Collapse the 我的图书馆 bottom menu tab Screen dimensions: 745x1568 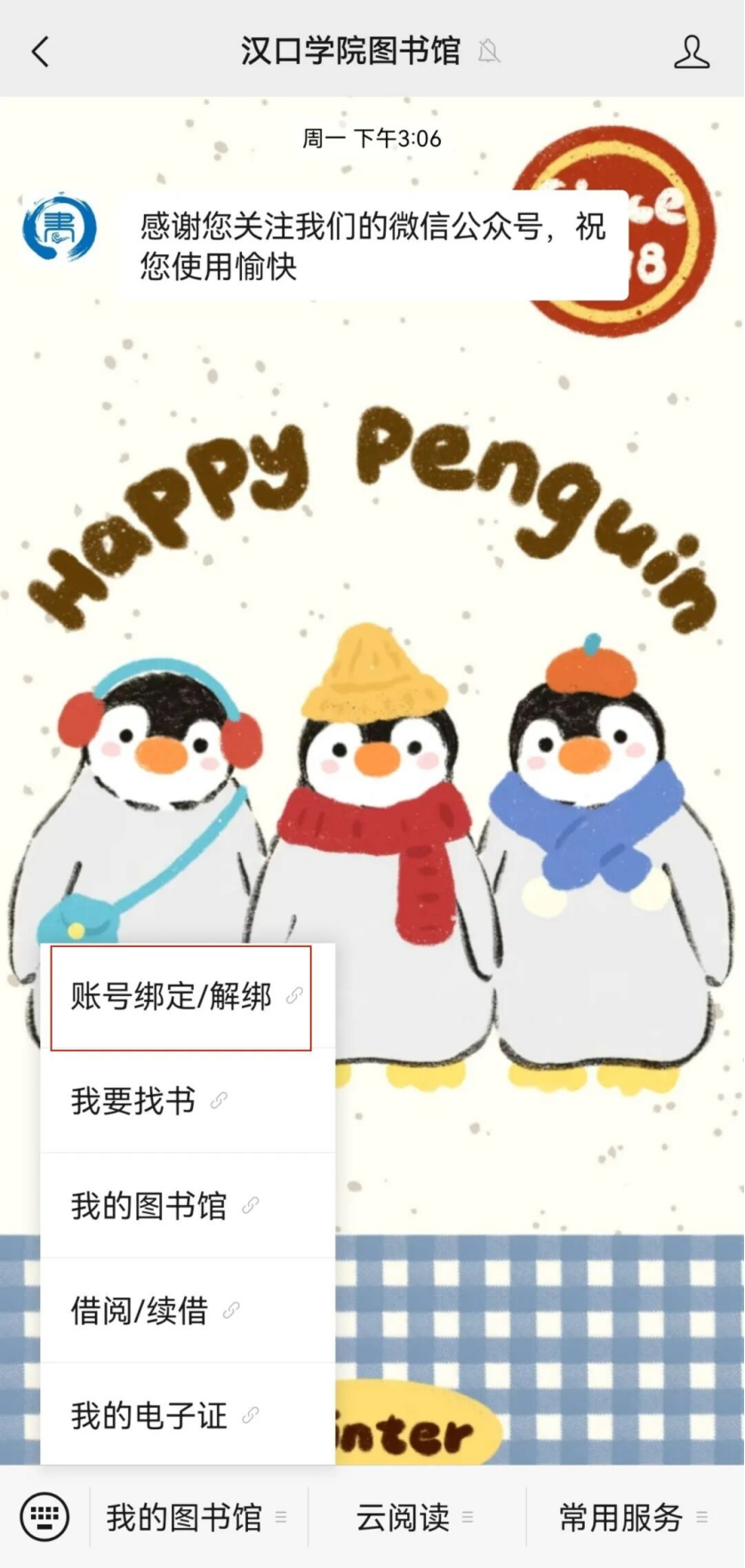196,1517
